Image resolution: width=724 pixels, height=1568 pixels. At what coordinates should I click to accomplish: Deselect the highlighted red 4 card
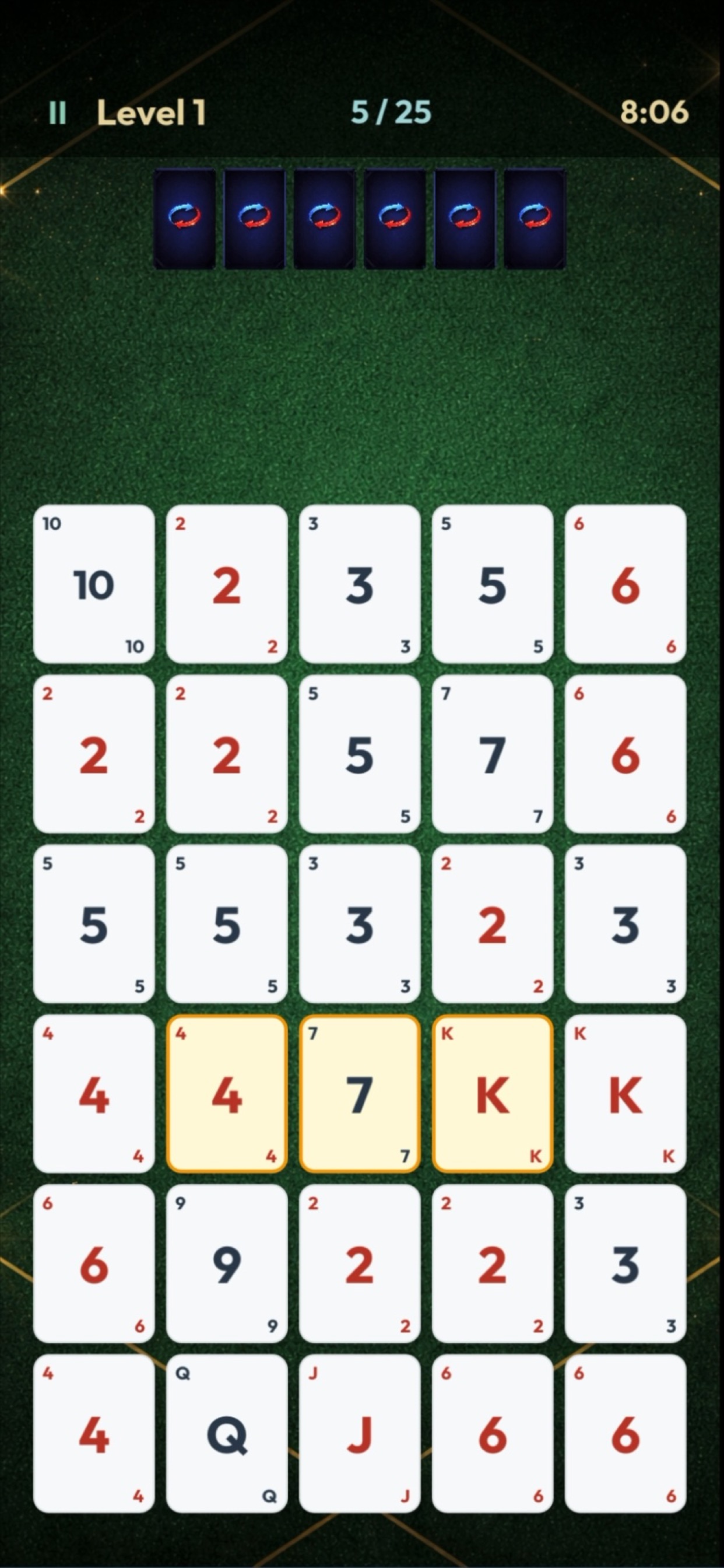coord(226,1094)
